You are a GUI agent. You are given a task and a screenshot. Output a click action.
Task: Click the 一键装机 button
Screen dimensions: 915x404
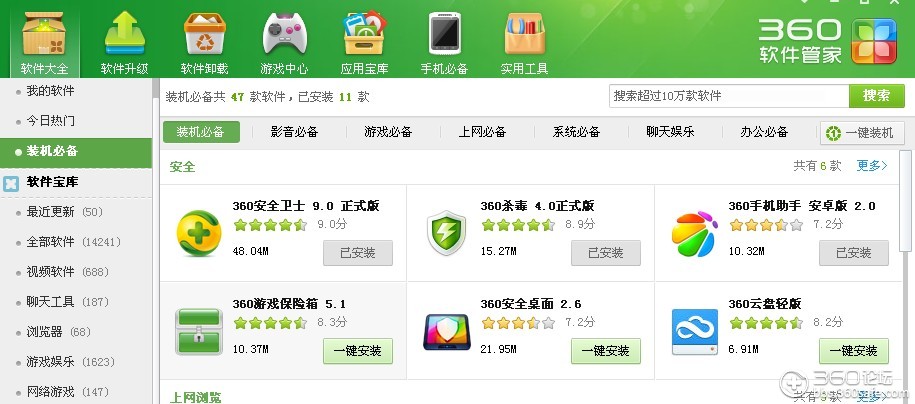tap(862, 133)
